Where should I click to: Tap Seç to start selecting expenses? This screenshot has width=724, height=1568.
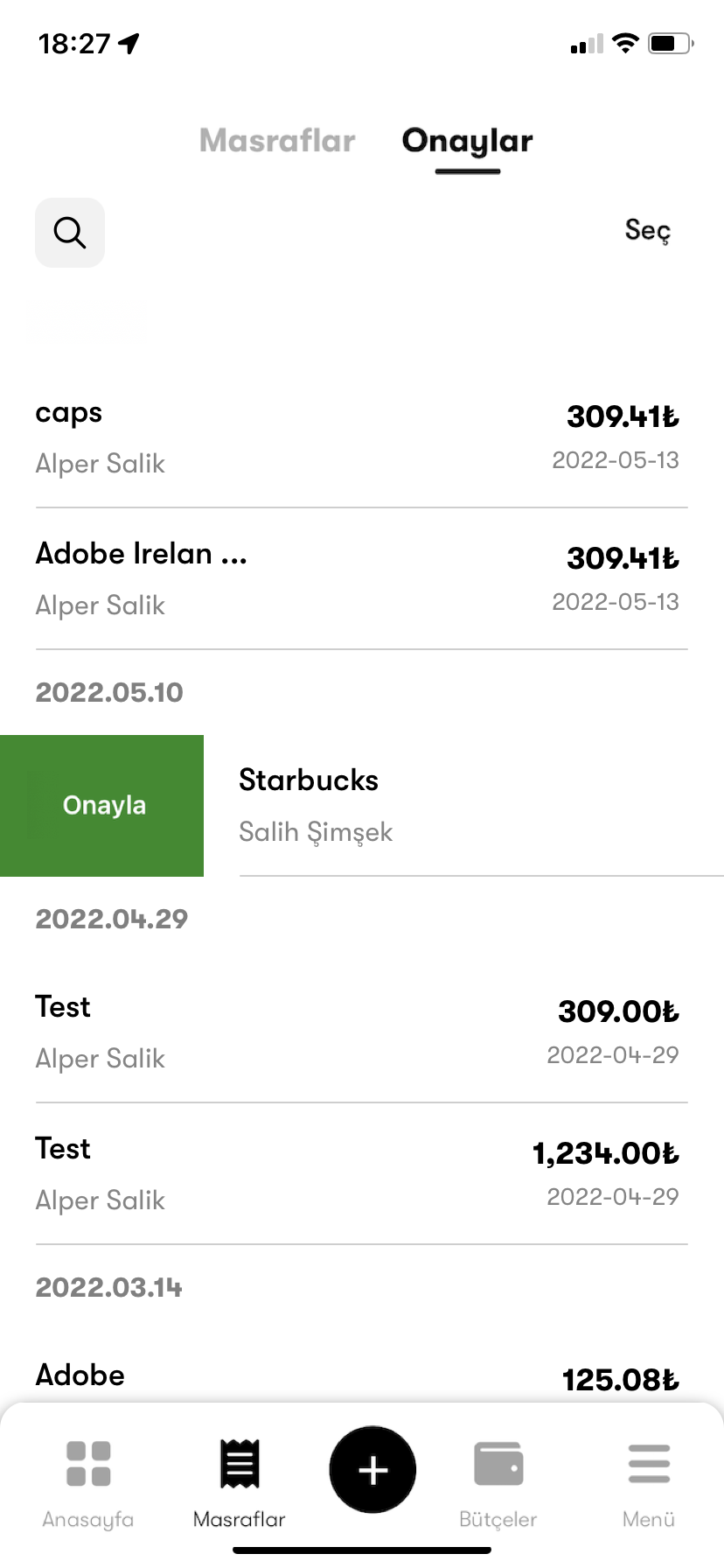click(647, 232)
